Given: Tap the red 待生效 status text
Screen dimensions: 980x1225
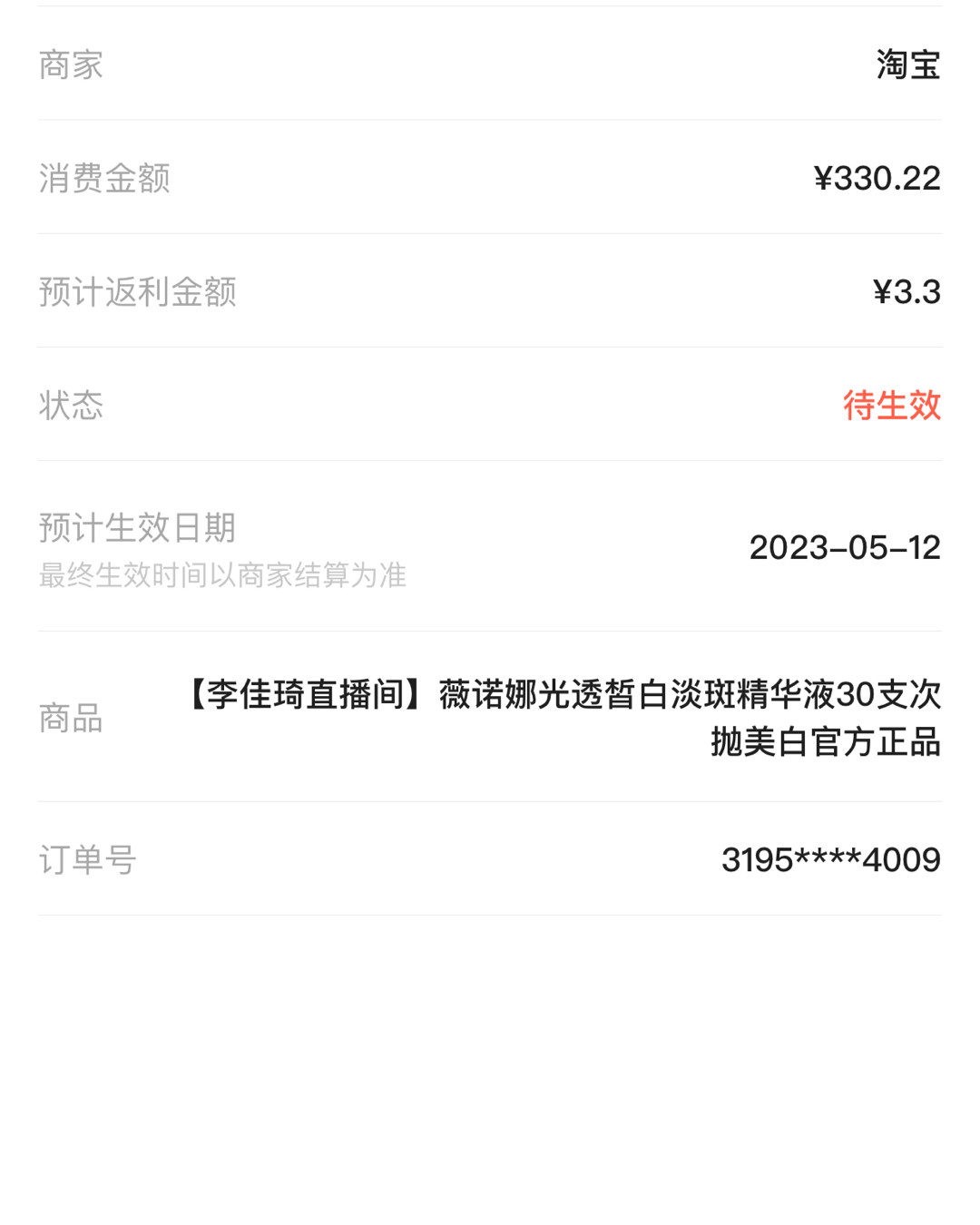Looking at the screenshot, I should (893, 407).
